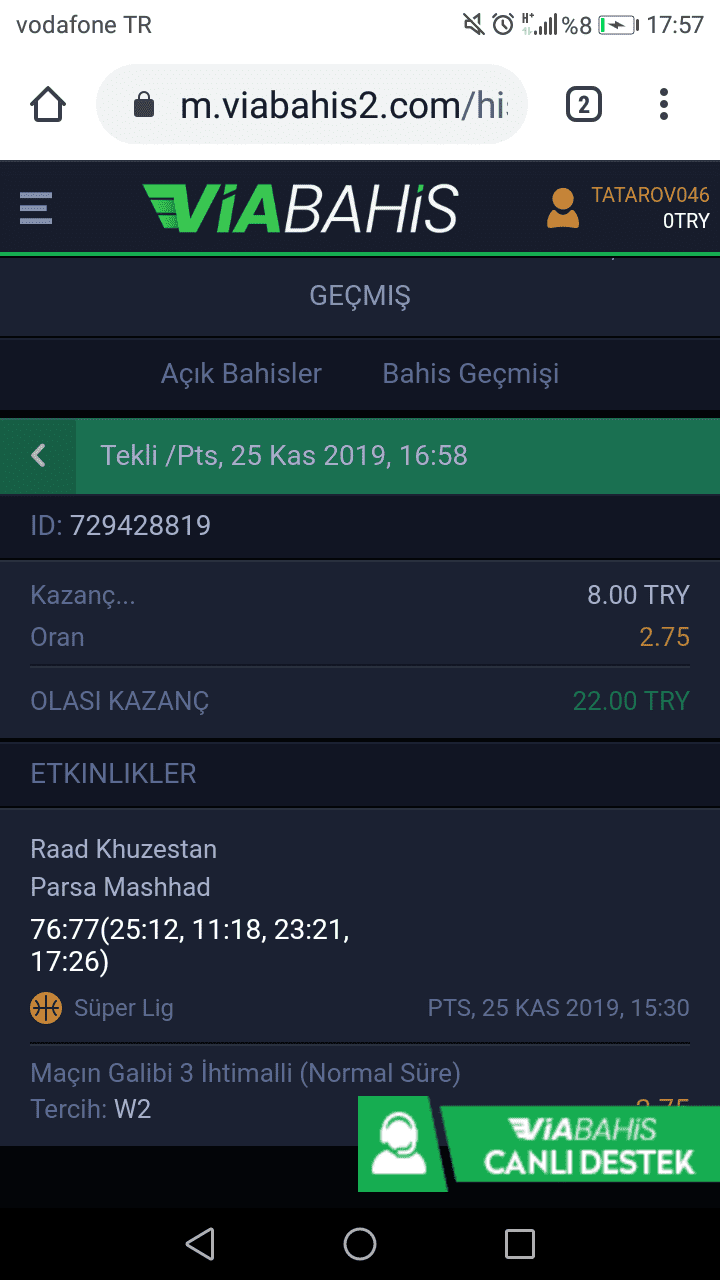Image resolution: width=720 pixels, height=1280 pixels.
Task: Go to the browser home page
Action: (48, 105)
